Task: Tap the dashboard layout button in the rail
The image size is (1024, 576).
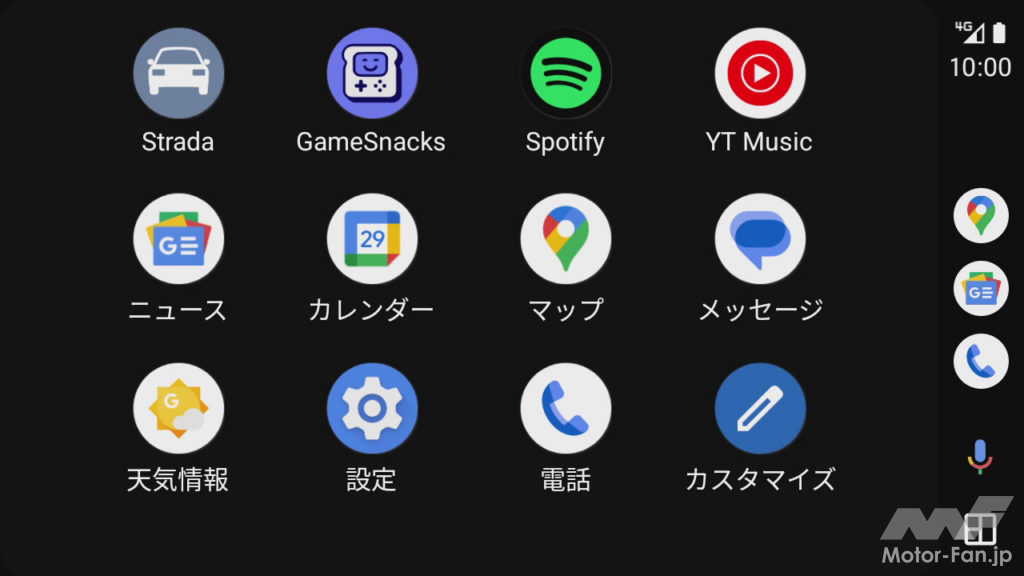Action: [x=980, y=528]
